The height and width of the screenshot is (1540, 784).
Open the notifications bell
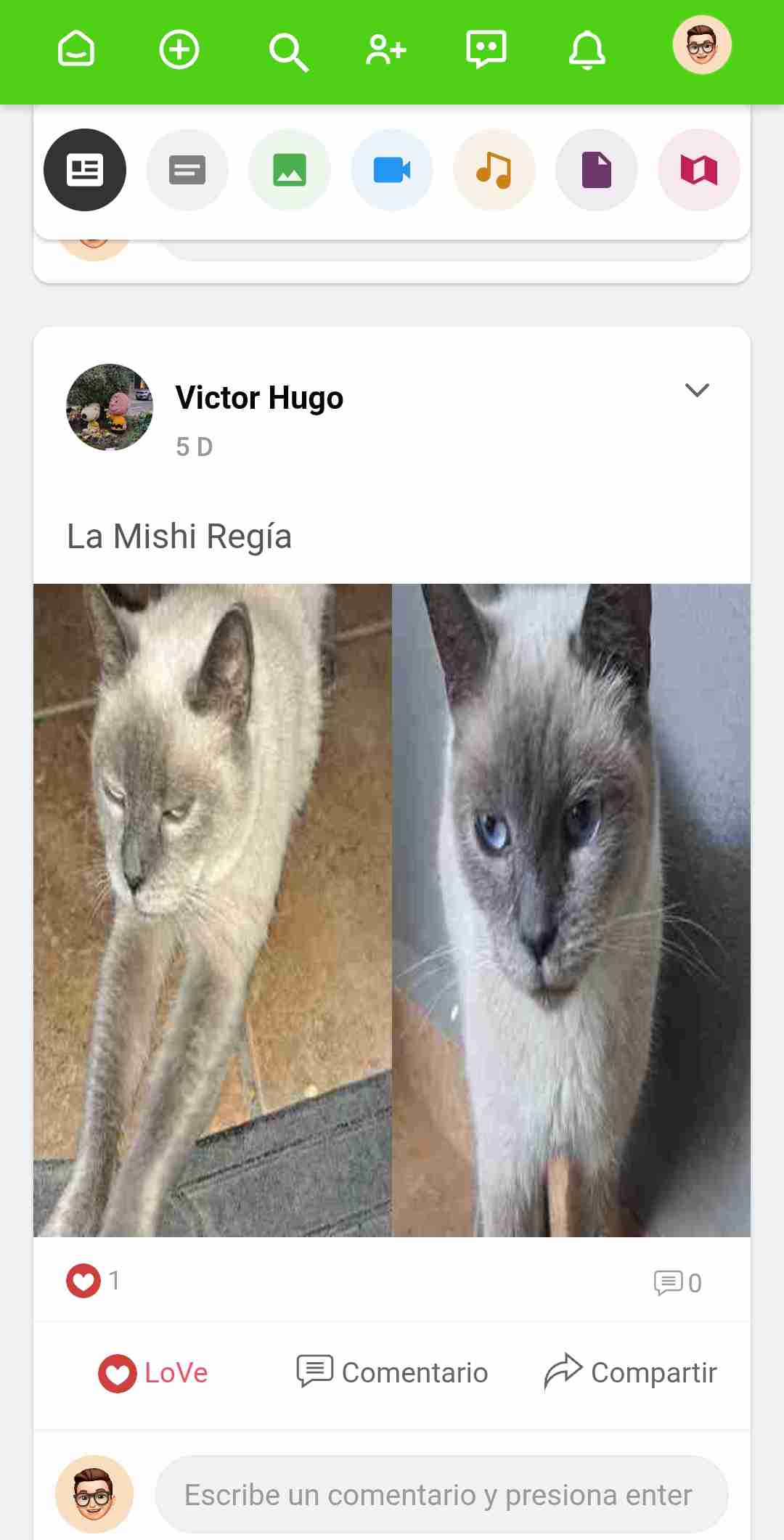point(587,49)
